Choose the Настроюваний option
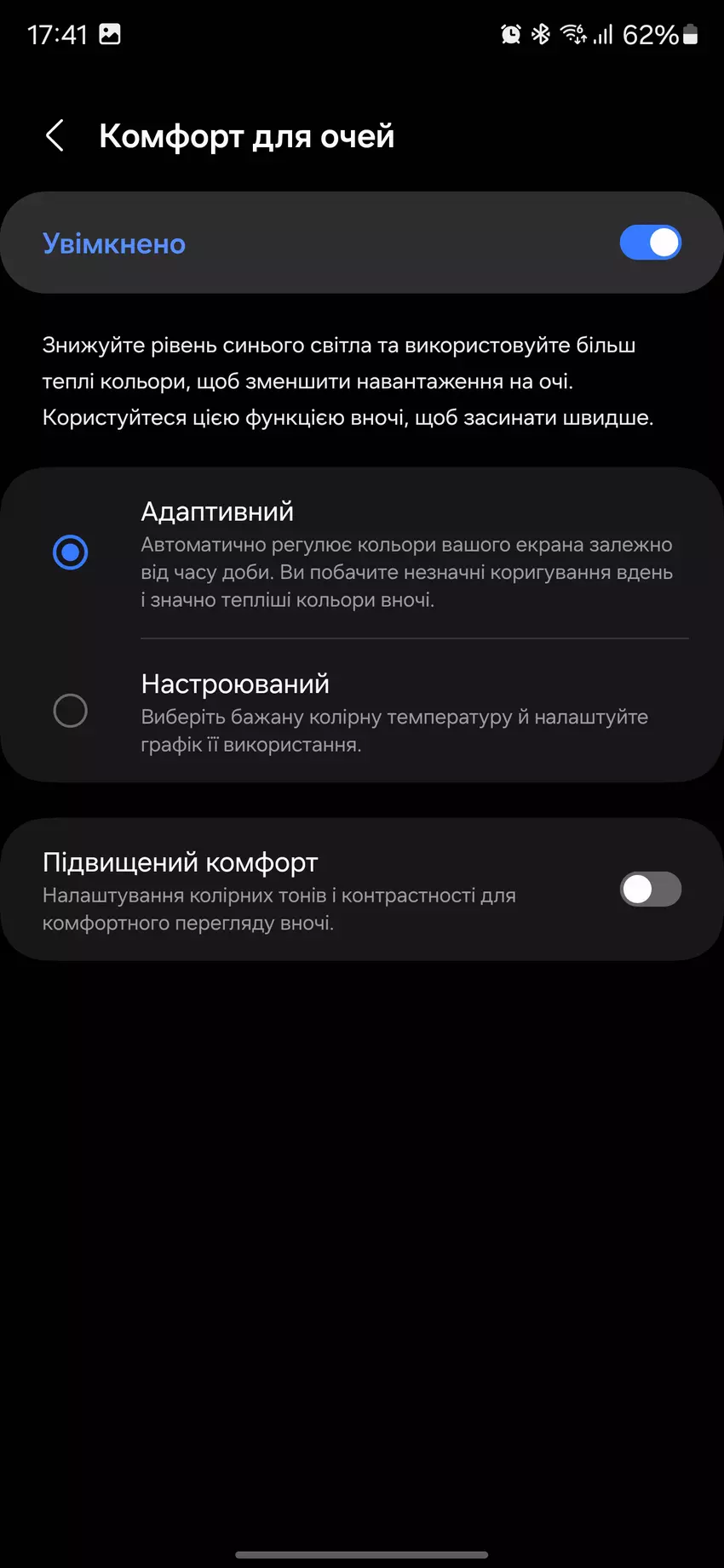 tap(71, 711)
